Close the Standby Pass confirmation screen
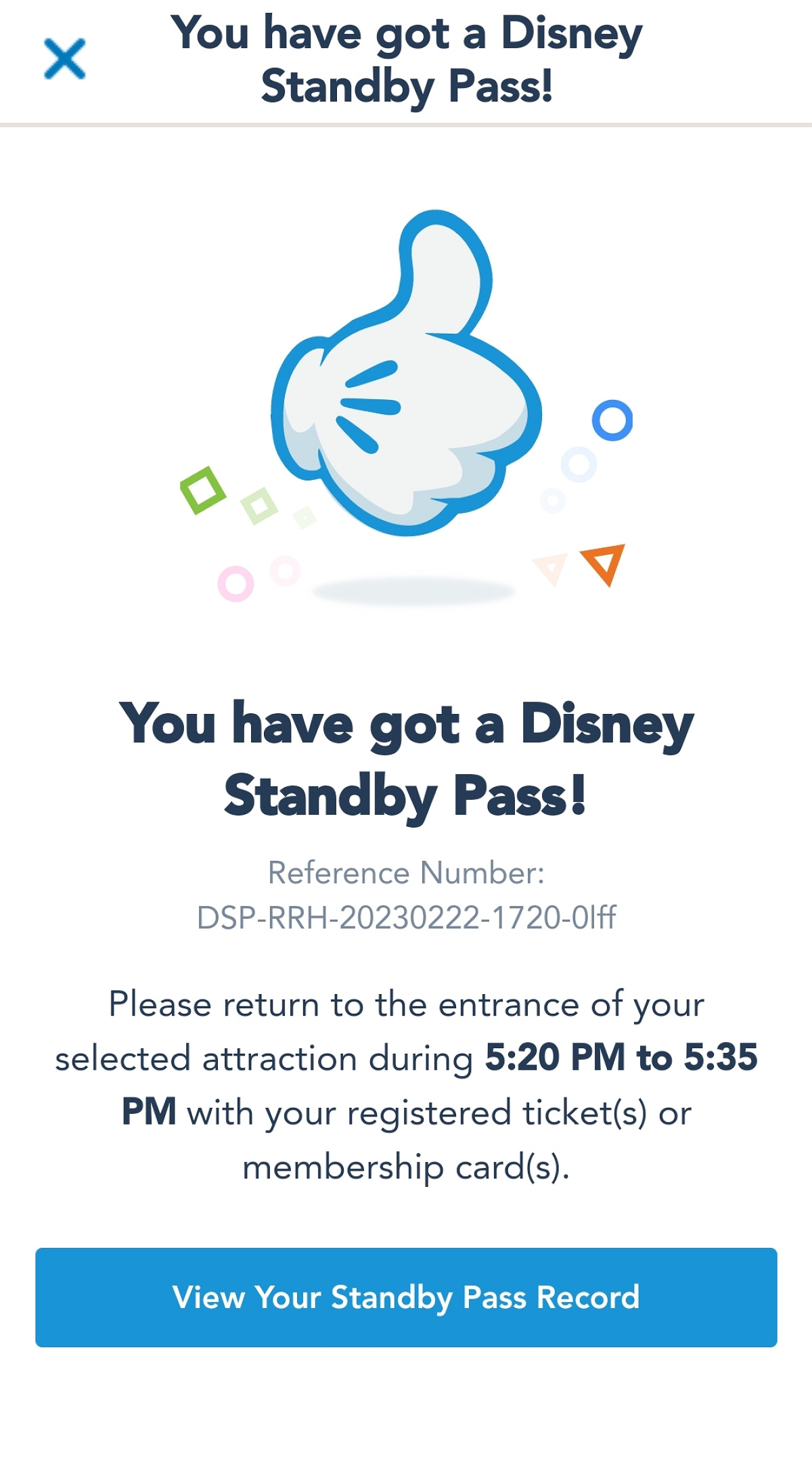Screen dimensions: 812x1461 click(65, 59)
